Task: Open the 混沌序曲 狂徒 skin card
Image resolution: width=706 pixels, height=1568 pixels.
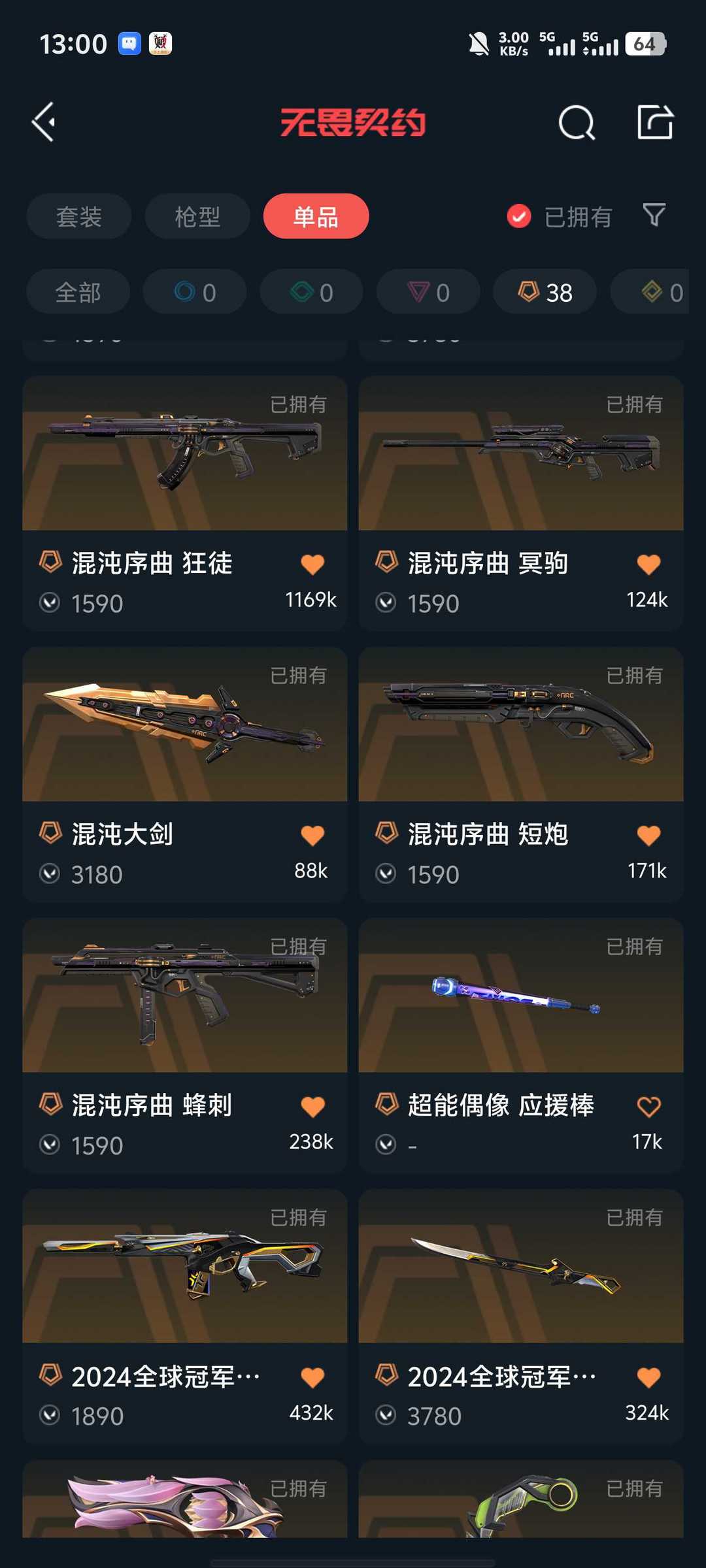Action: (185, 502)
